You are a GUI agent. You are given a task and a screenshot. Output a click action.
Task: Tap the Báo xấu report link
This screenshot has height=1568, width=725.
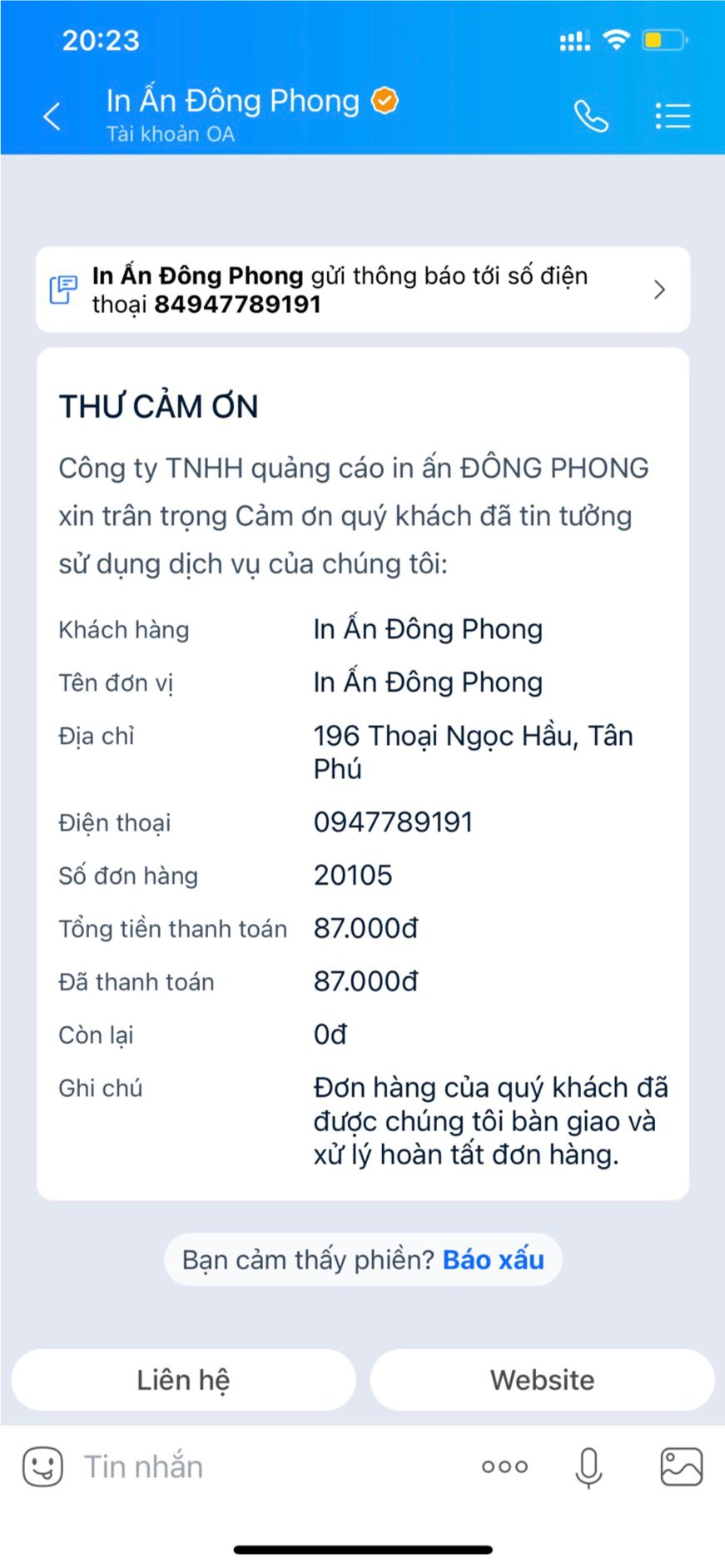pos(494,1259)
